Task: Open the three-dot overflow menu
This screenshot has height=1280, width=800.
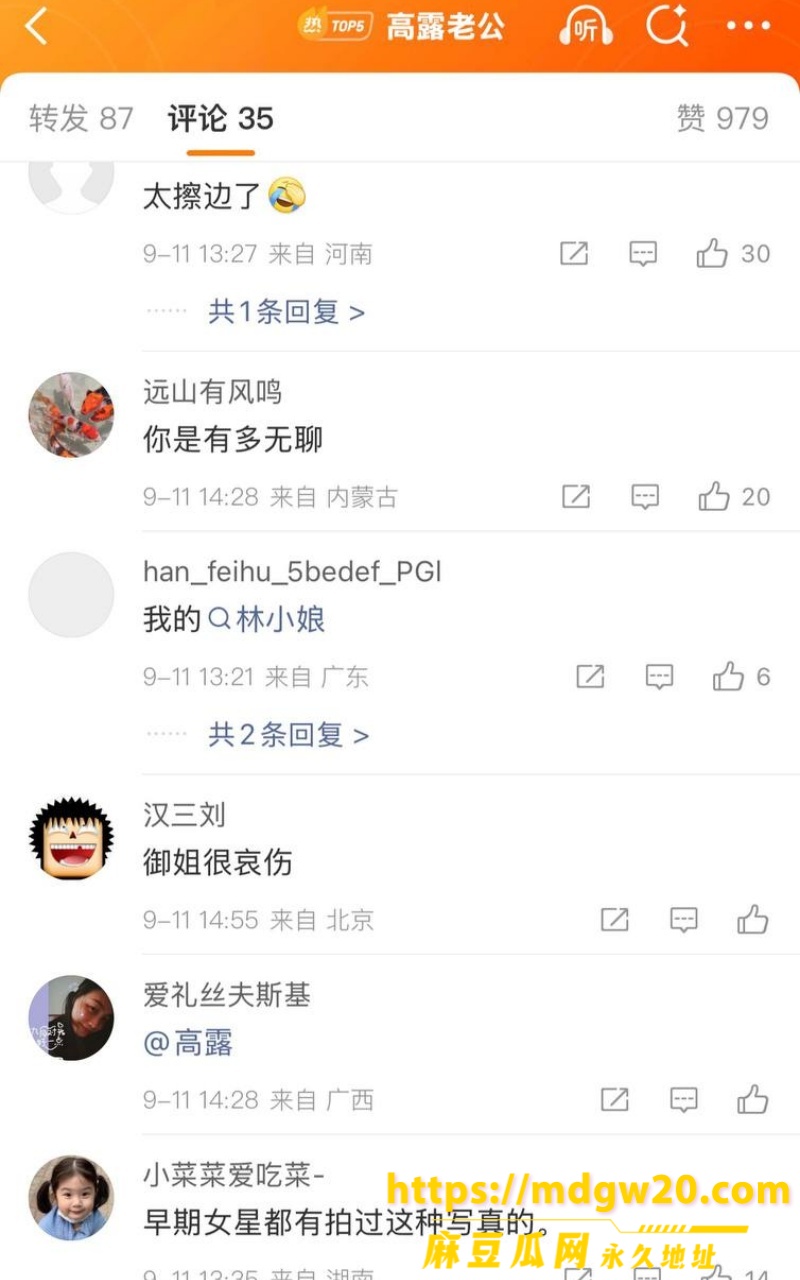Action: [748, 26]
